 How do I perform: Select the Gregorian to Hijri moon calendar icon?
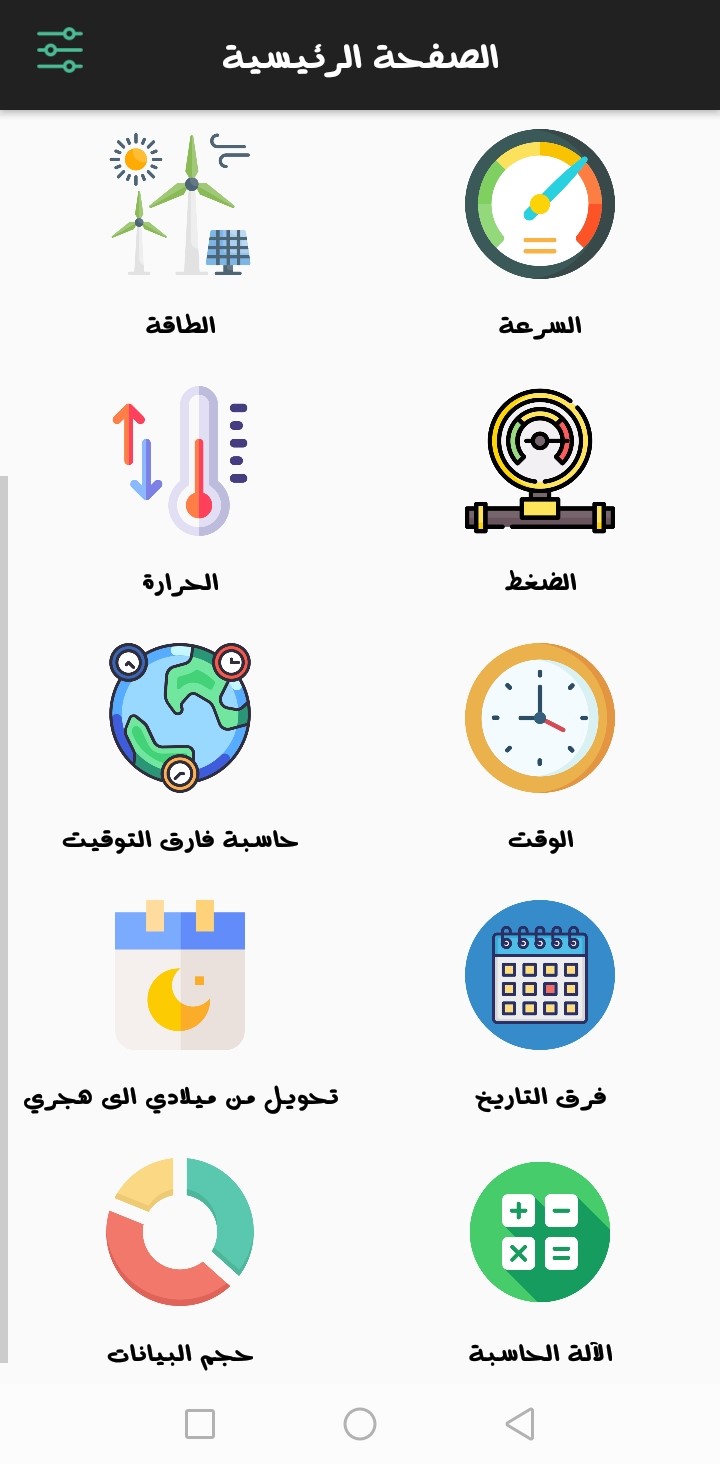pos(180,974)
